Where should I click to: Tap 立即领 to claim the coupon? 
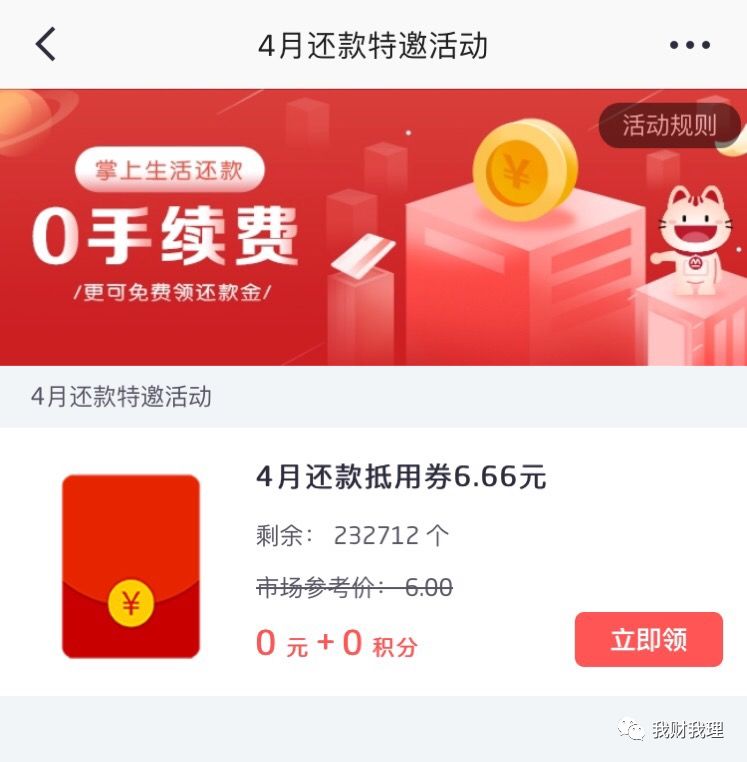(648, 640)
